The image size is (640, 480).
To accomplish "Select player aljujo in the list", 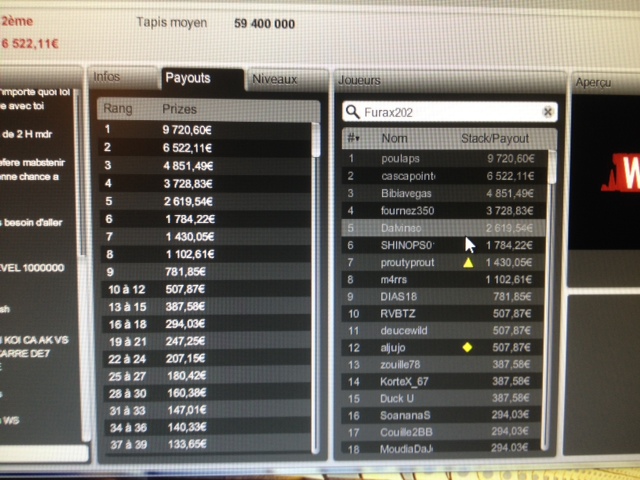I will (x=396, y=347).
